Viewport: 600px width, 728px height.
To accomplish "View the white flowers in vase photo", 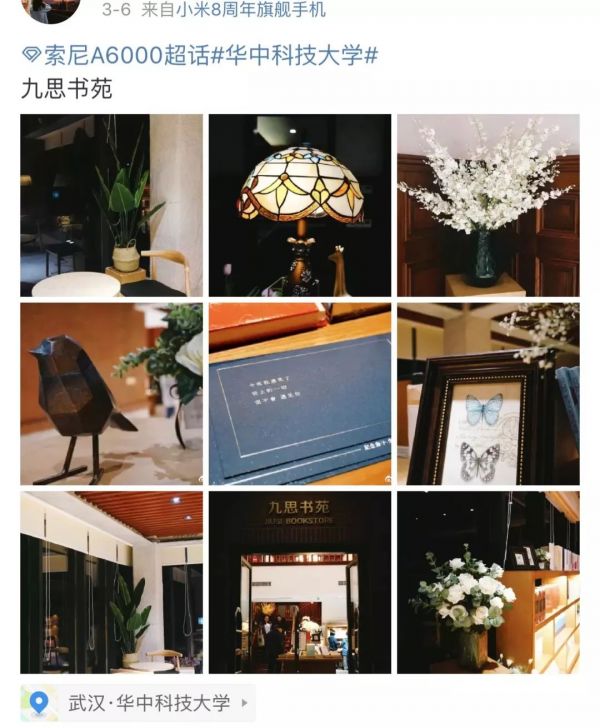I will click(x=488, y=205).
